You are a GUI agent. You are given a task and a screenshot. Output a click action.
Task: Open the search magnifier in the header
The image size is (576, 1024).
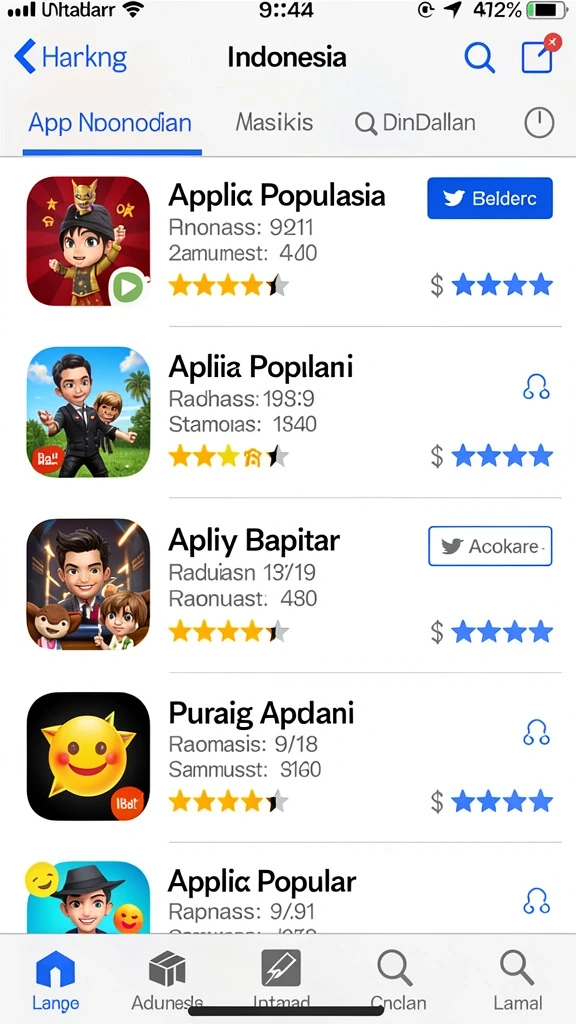[x=479, y=58]
